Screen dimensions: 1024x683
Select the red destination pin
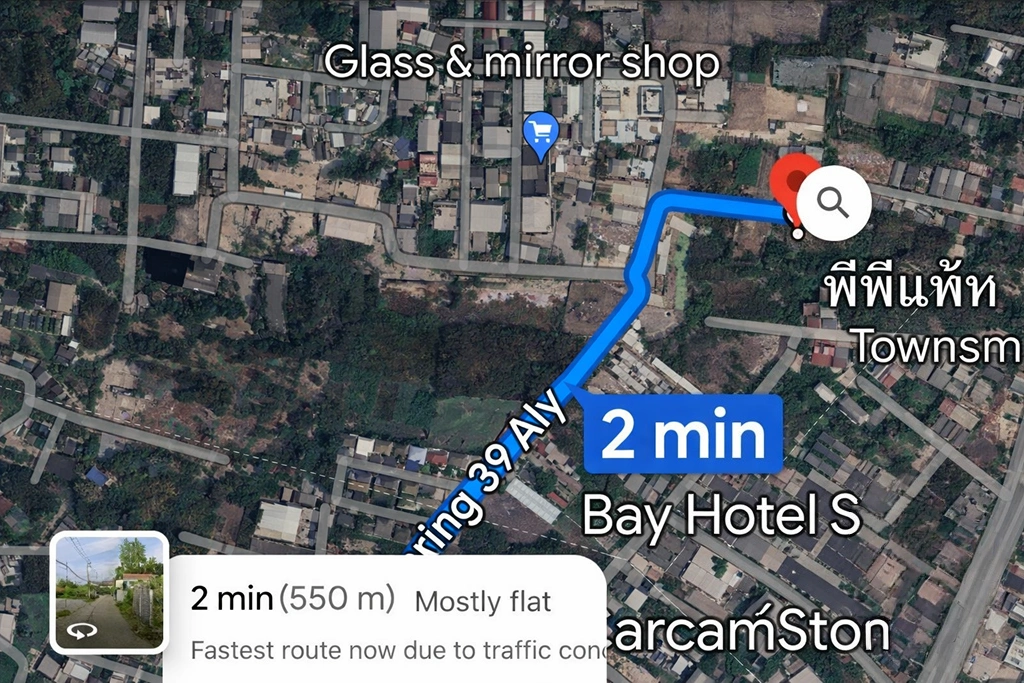(793, 185)
